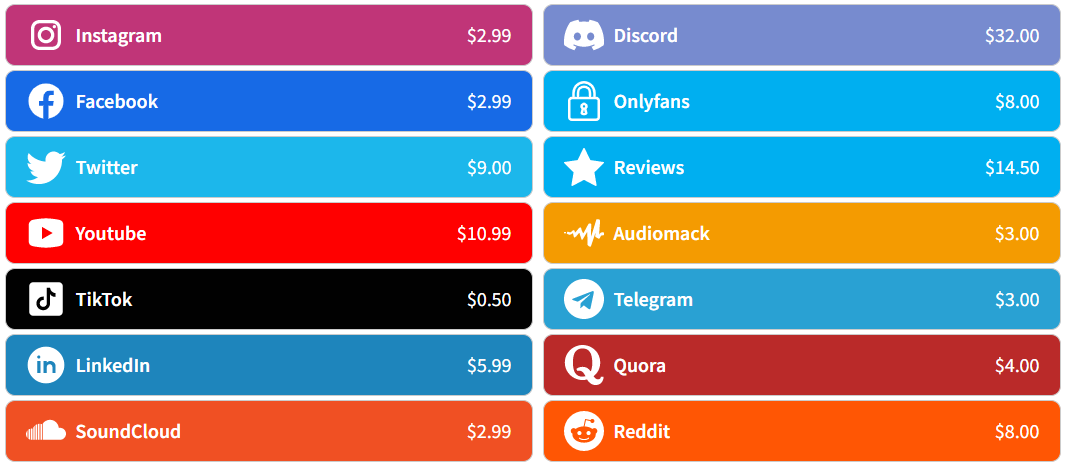
Task: Open the Telegram service option
Action: [x=801, y=300]
